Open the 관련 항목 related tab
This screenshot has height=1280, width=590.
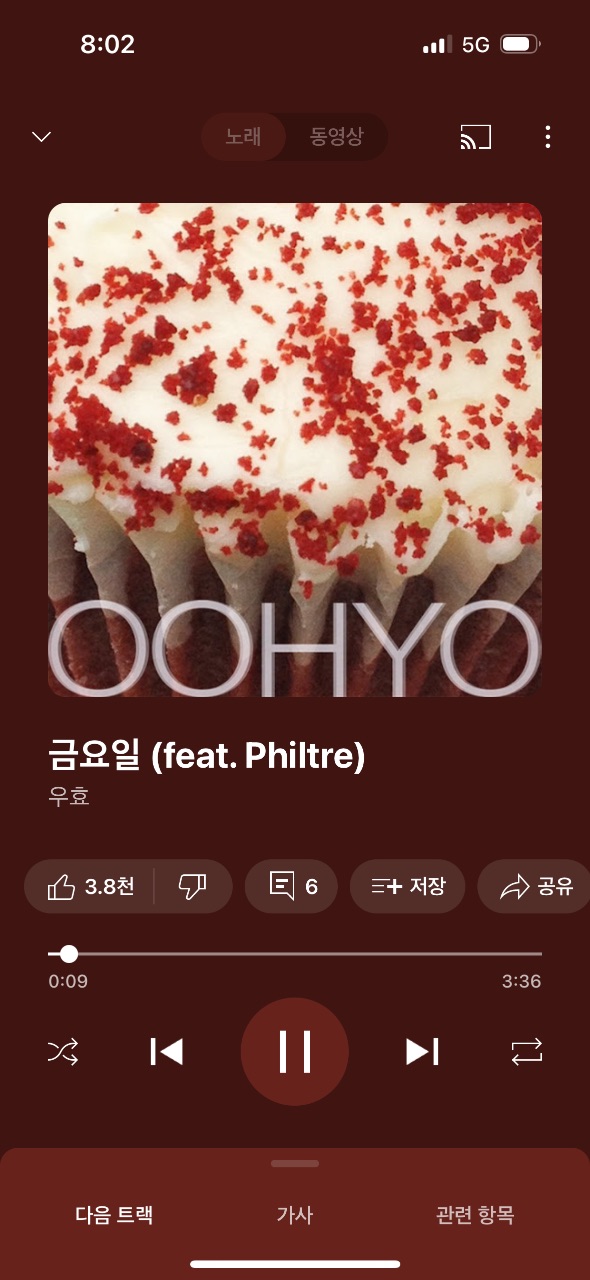pos(475,1215)
